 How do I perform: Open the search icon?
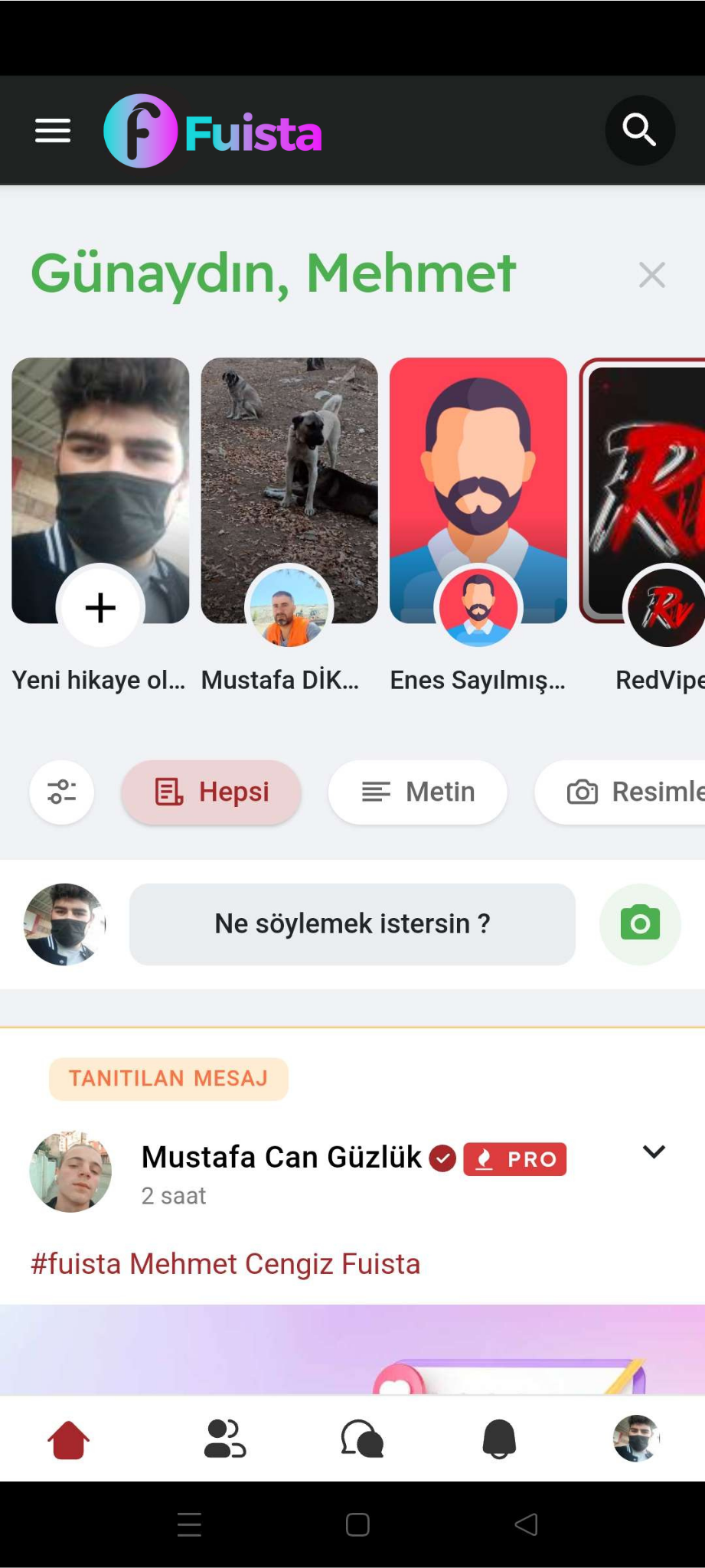coord(639,130)
